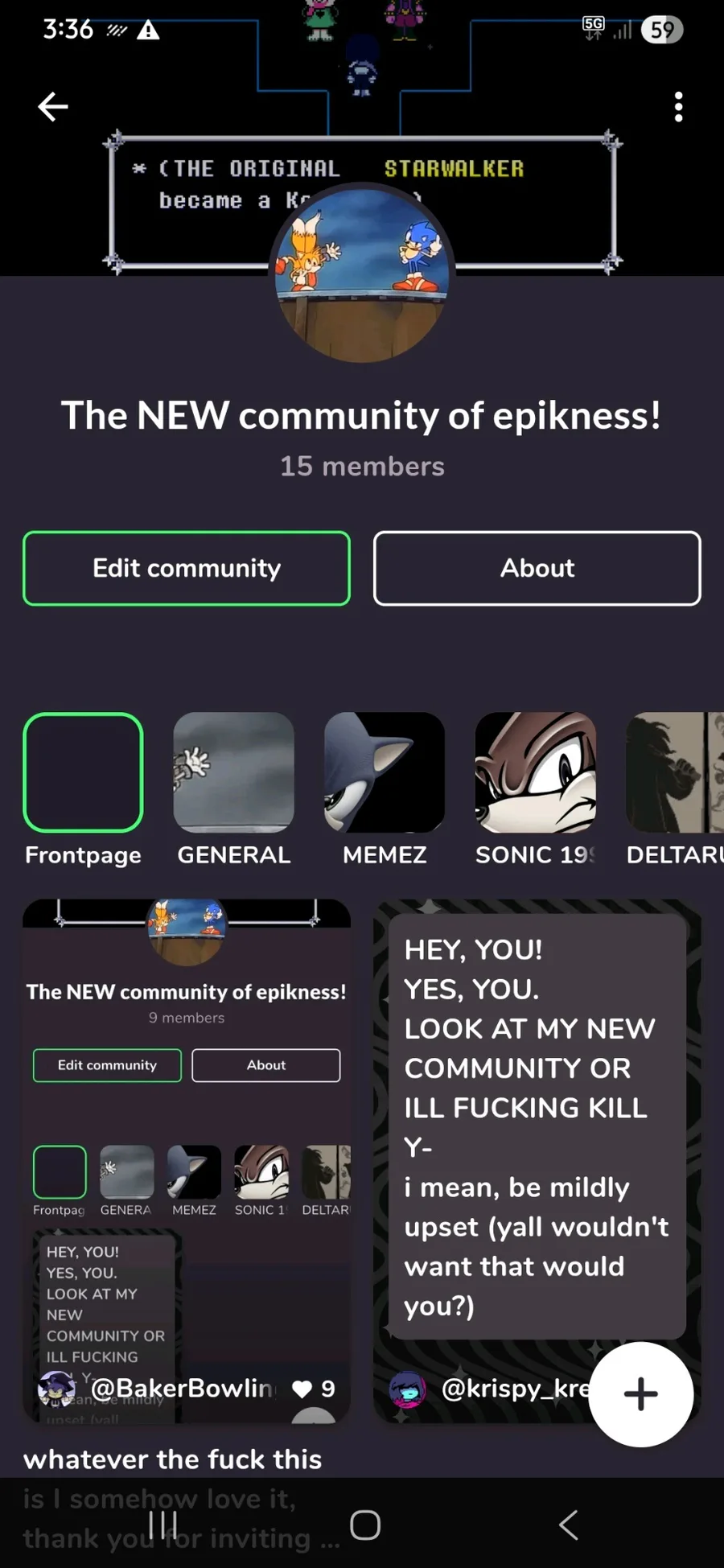The image size is (724, 1568).
Task: Open the SONIC 19 channel
Action: click(x=535, y=772)
